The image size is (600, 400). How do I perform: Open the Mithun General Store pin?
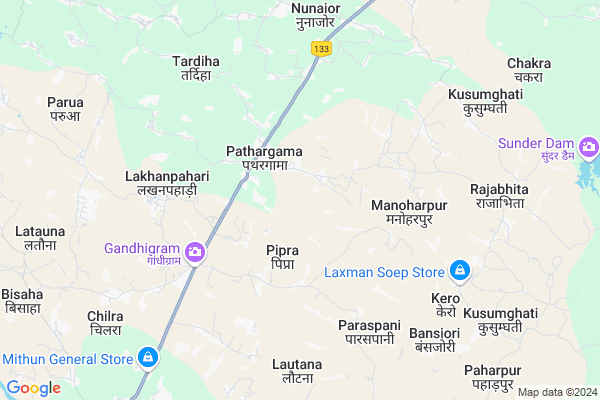tap(148, 356)
